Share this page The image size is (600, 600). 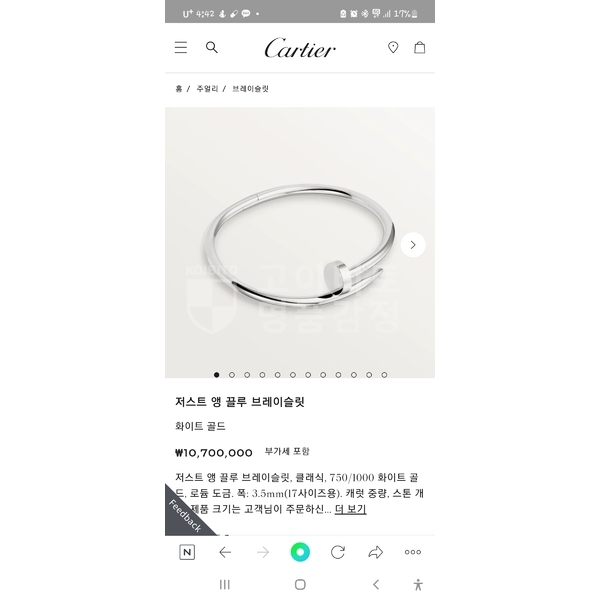(376, 552)
